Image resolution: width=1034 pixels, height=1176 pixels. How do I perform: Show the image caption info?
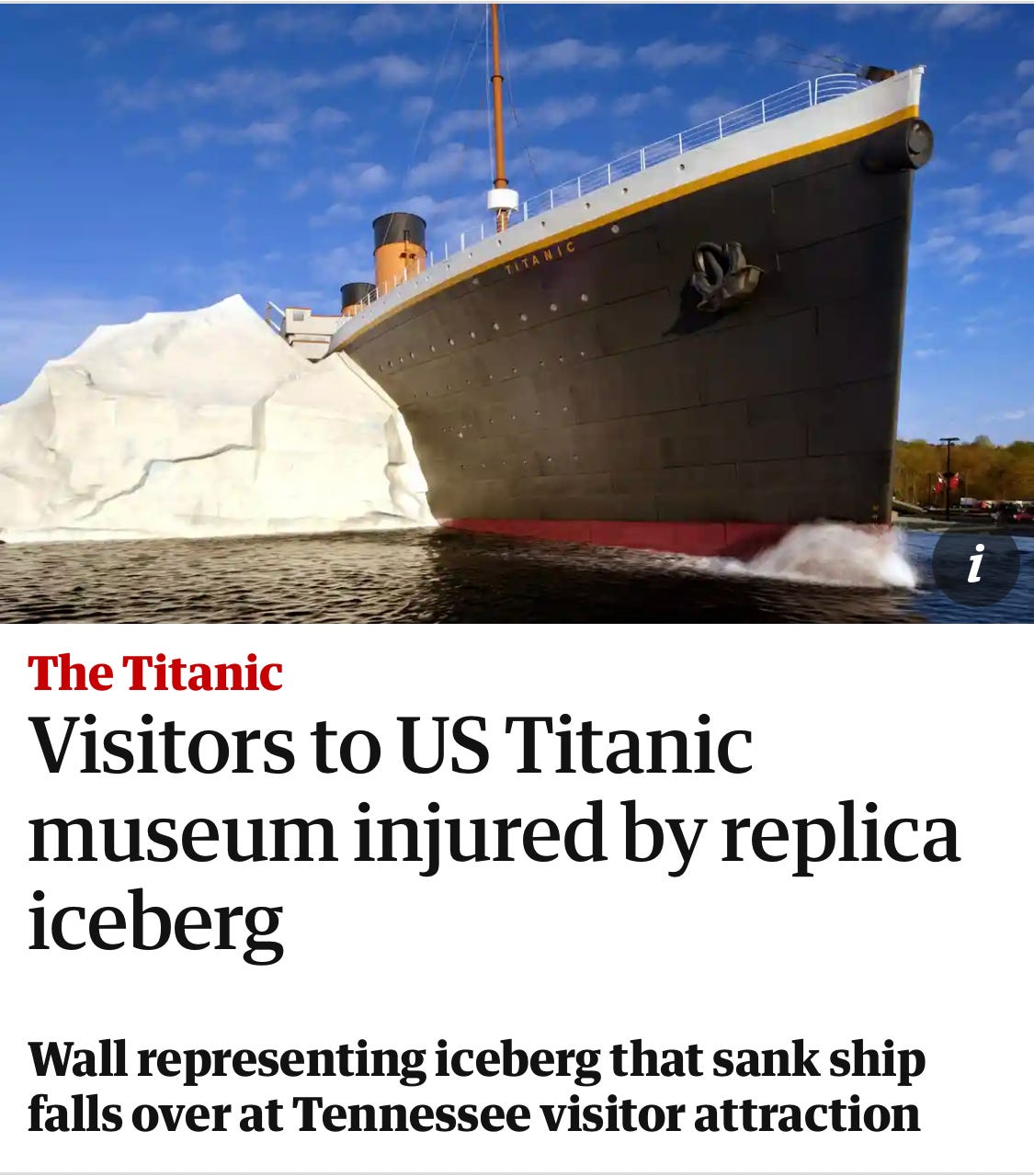975,563
